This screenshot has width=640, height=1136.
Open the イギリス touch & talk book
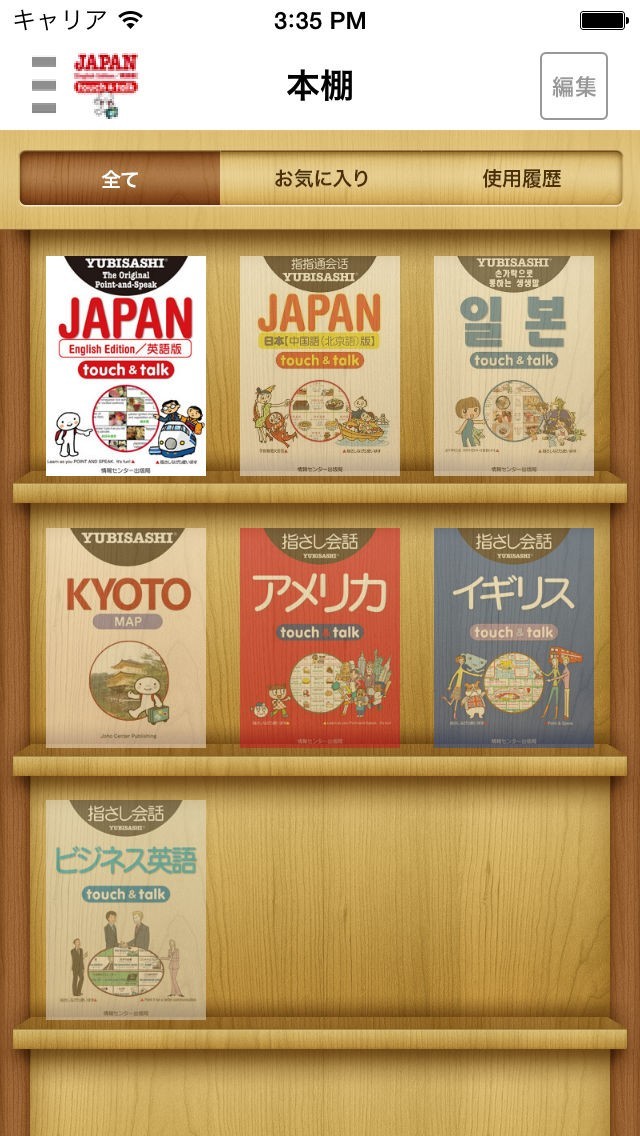pos(514,638)
